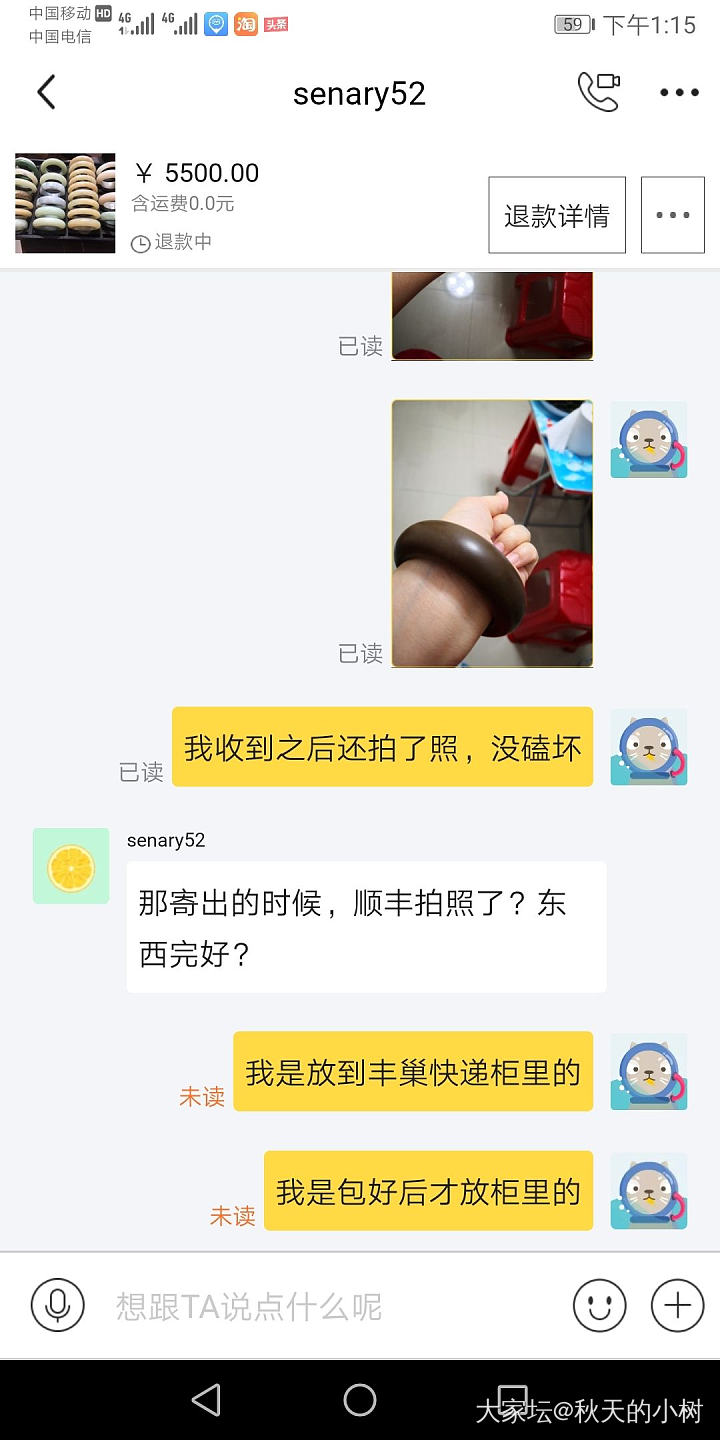Go back from the senary52 chat

(x=46, y=93)
